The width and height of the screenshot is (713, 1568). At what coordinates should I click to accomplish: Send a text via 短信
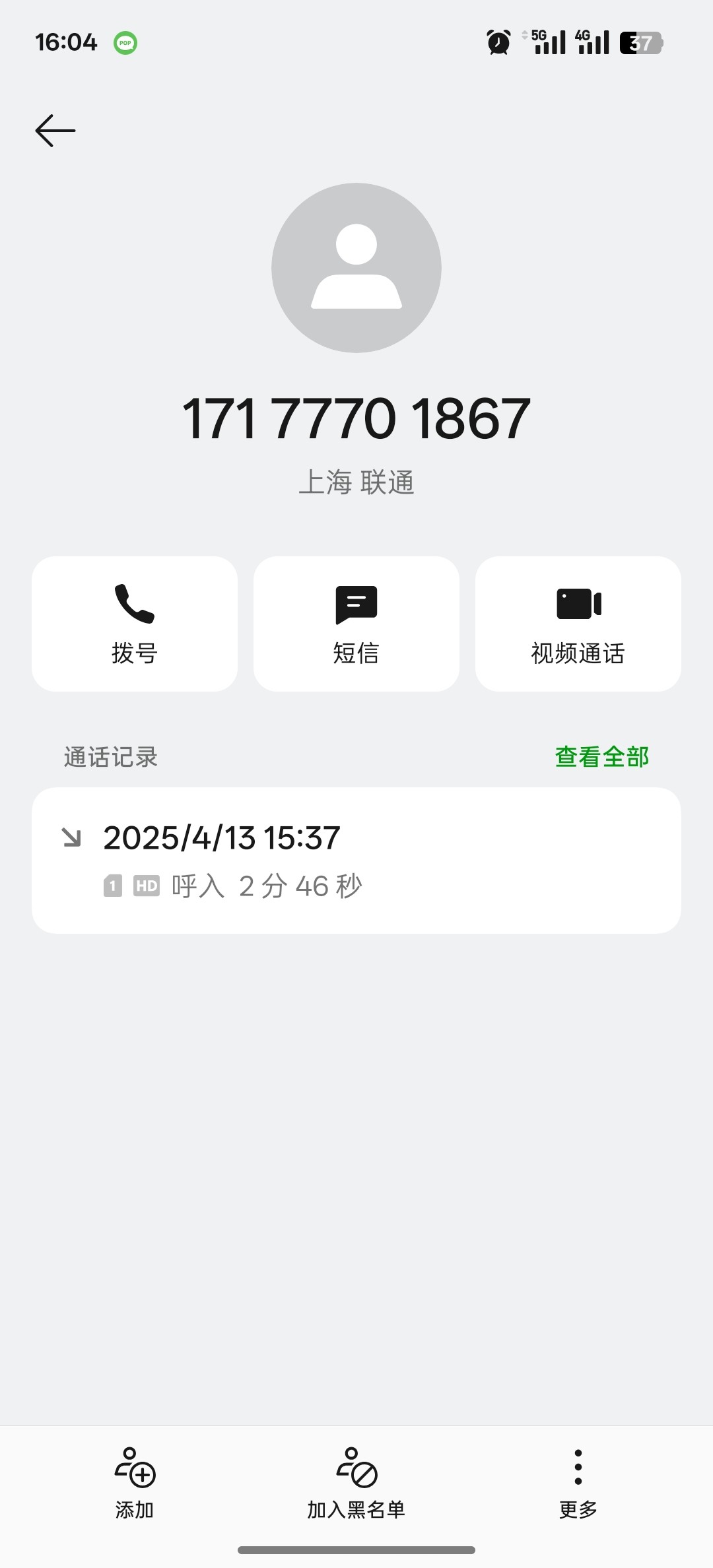(356, 624)
